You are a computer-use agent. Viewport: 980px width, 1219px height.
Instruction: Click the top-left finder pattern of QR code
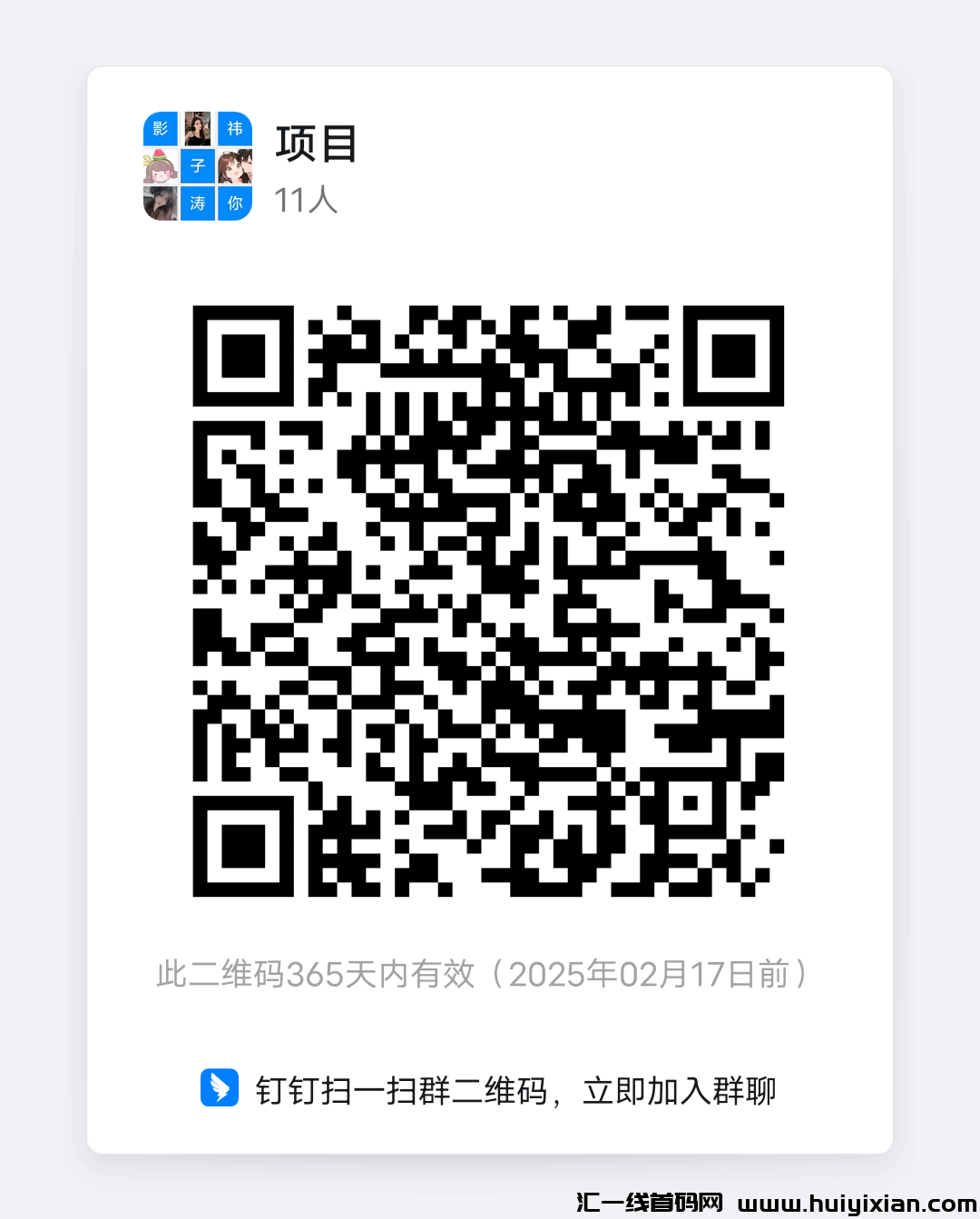(x=243, y=355)
